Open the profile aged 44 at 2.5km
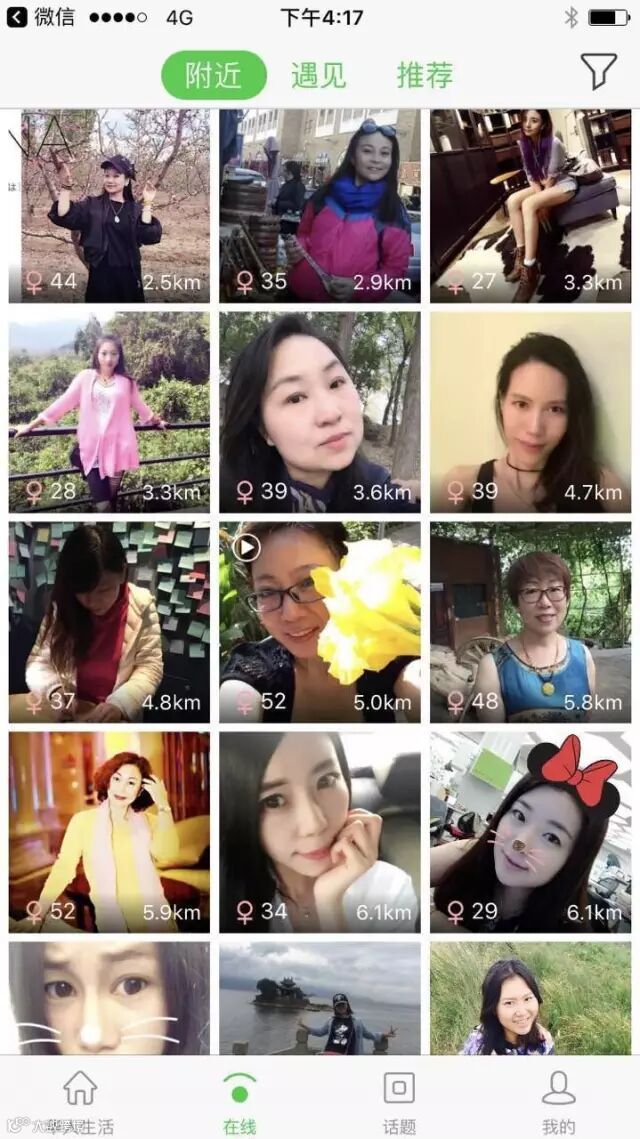Image resolution: width=640 pixels, height=1139 pixels. point(109,206)
